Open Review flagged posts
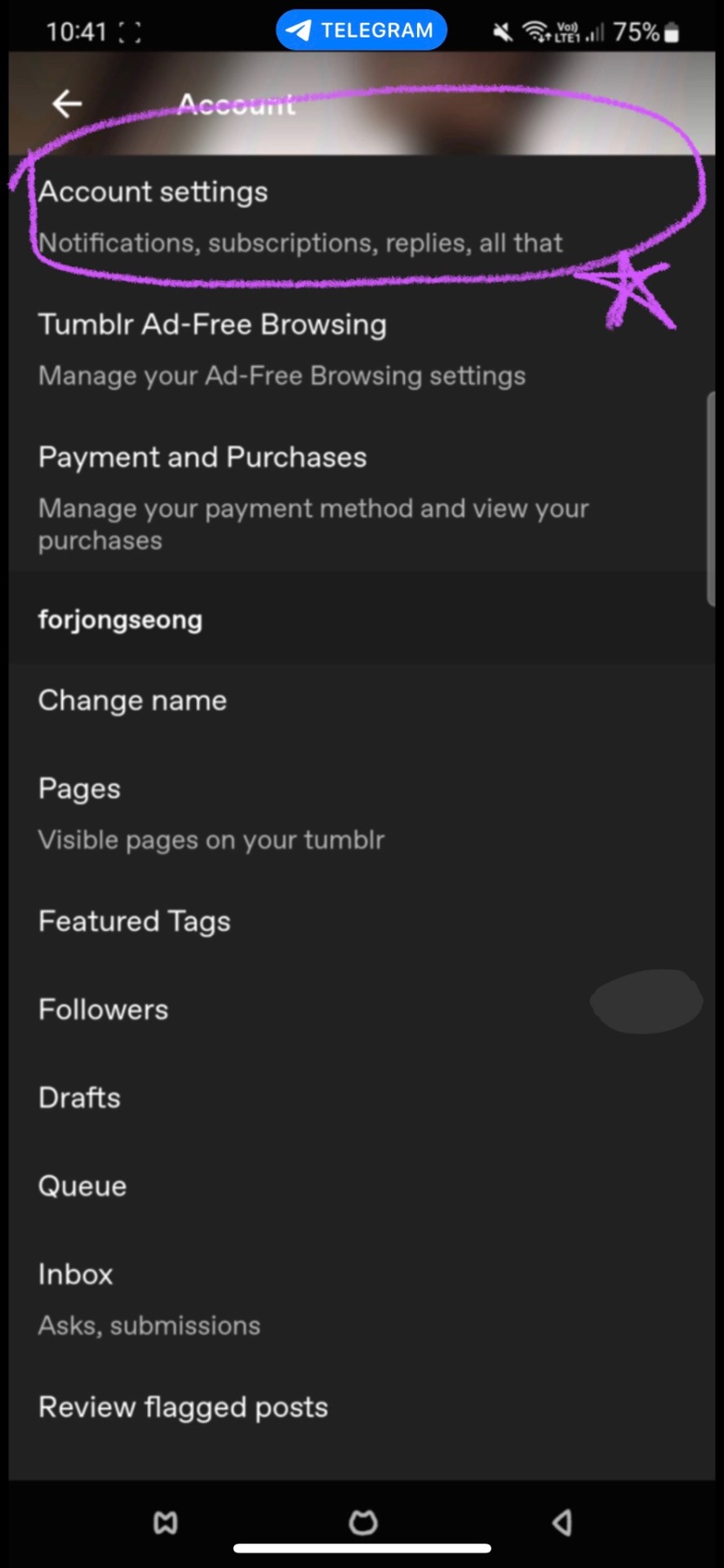 (x=183, y=1407)
